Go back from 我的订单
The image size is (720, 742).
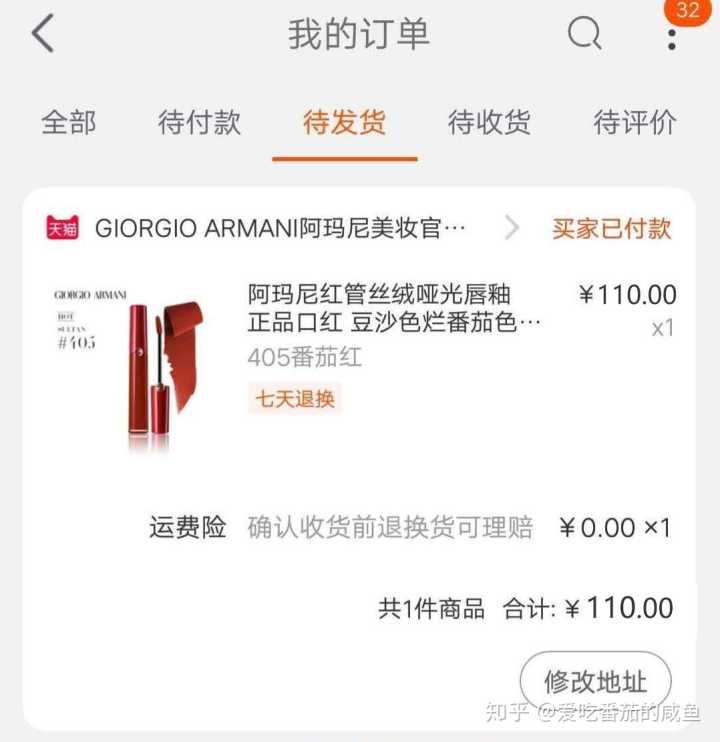coord(42,35)
